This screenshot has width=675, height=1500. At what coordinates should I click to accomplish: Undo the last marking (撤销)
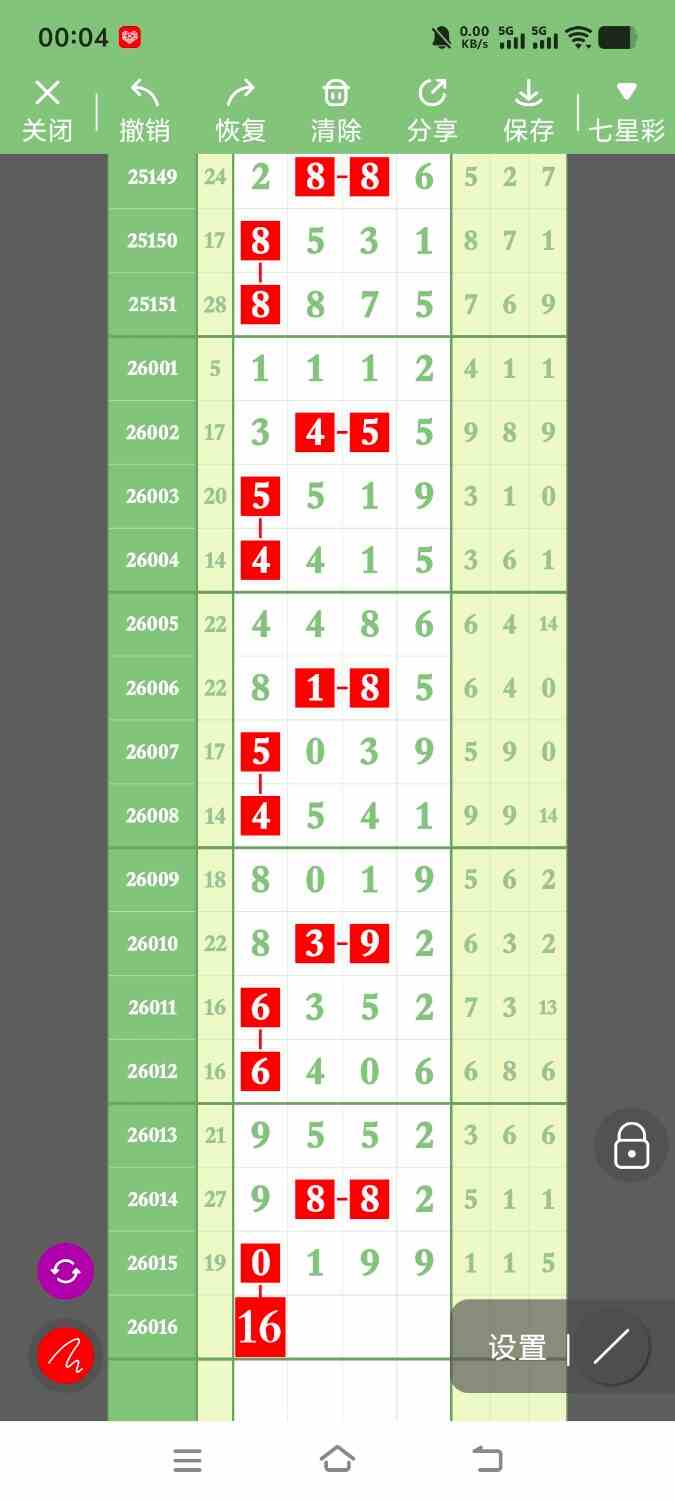pyautogui.click(x=144, y=111)
